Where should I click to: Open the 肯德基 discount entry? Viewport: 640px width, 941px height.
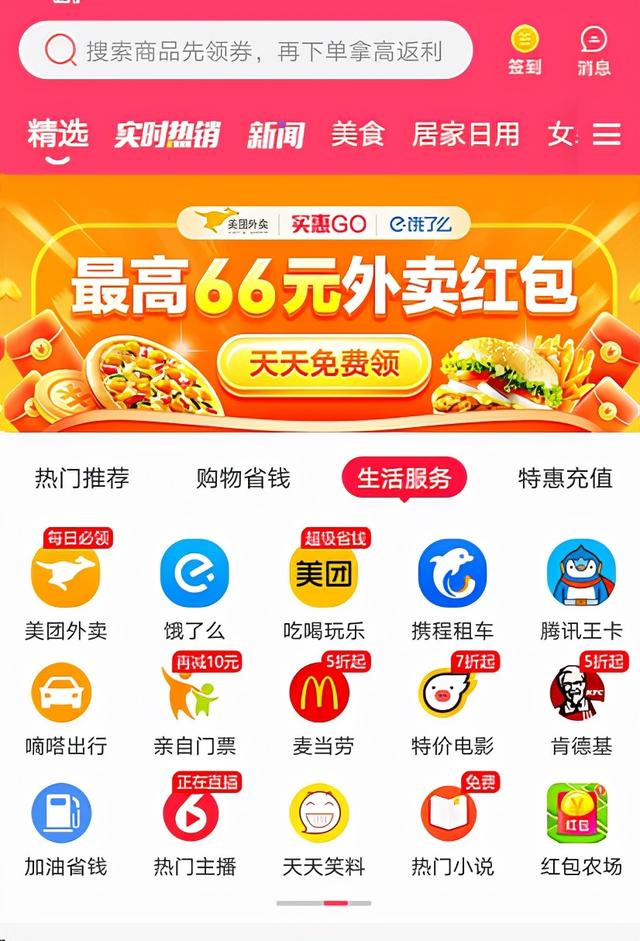(x=580, y=705)
